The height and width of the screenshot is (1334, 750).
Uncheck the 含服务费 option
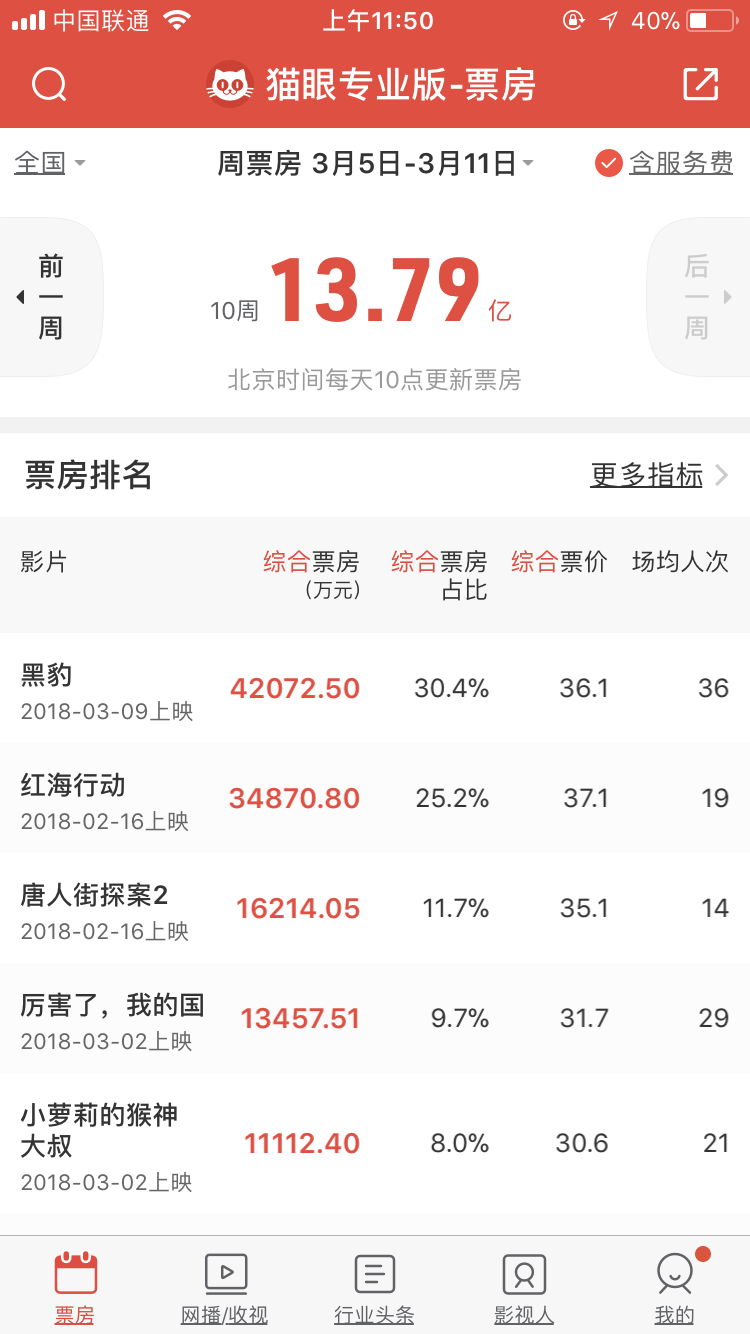click(x=664, y=163)
